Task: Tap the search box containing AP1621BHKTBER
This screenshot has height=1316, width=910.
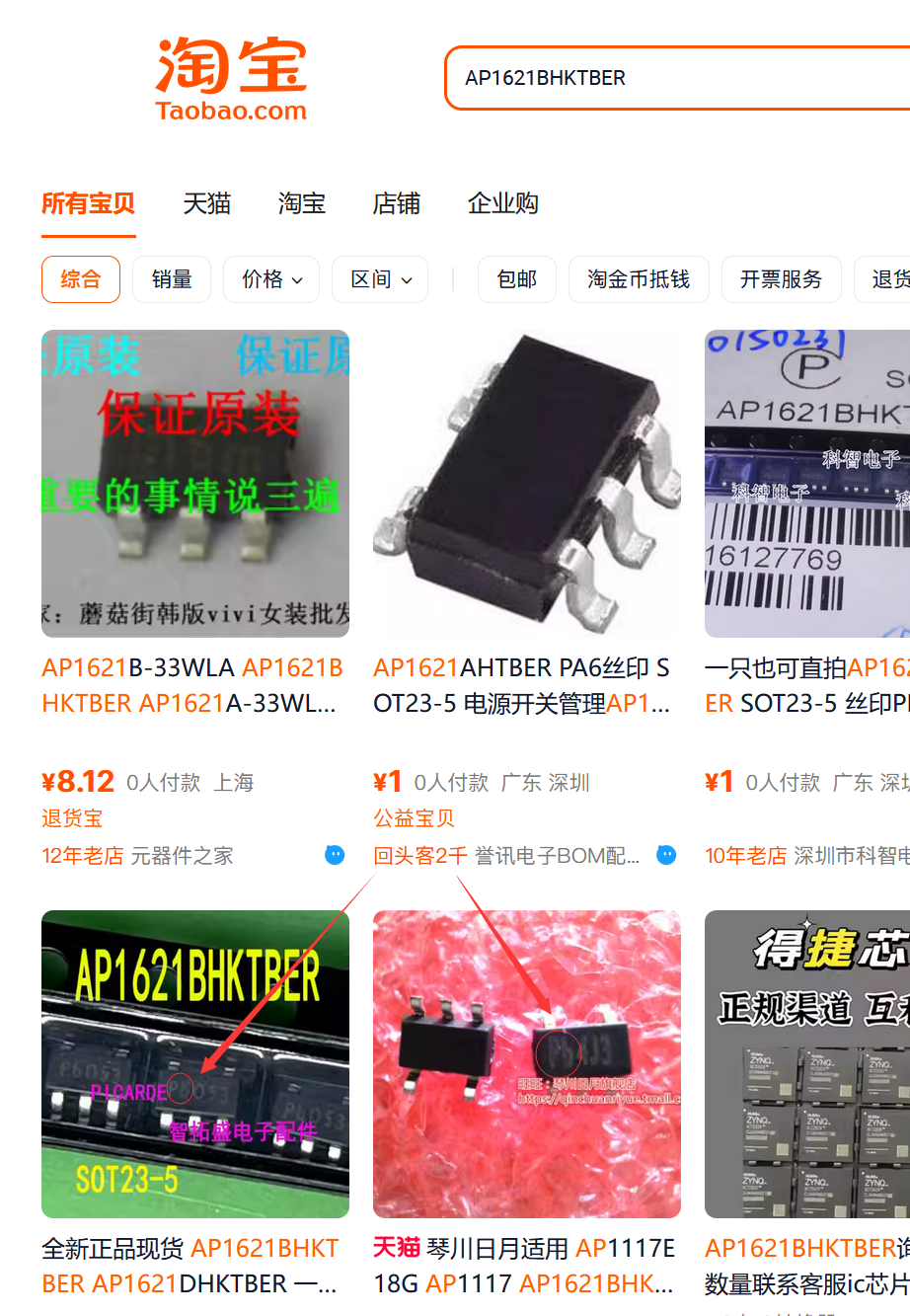Action: point(671,78)
